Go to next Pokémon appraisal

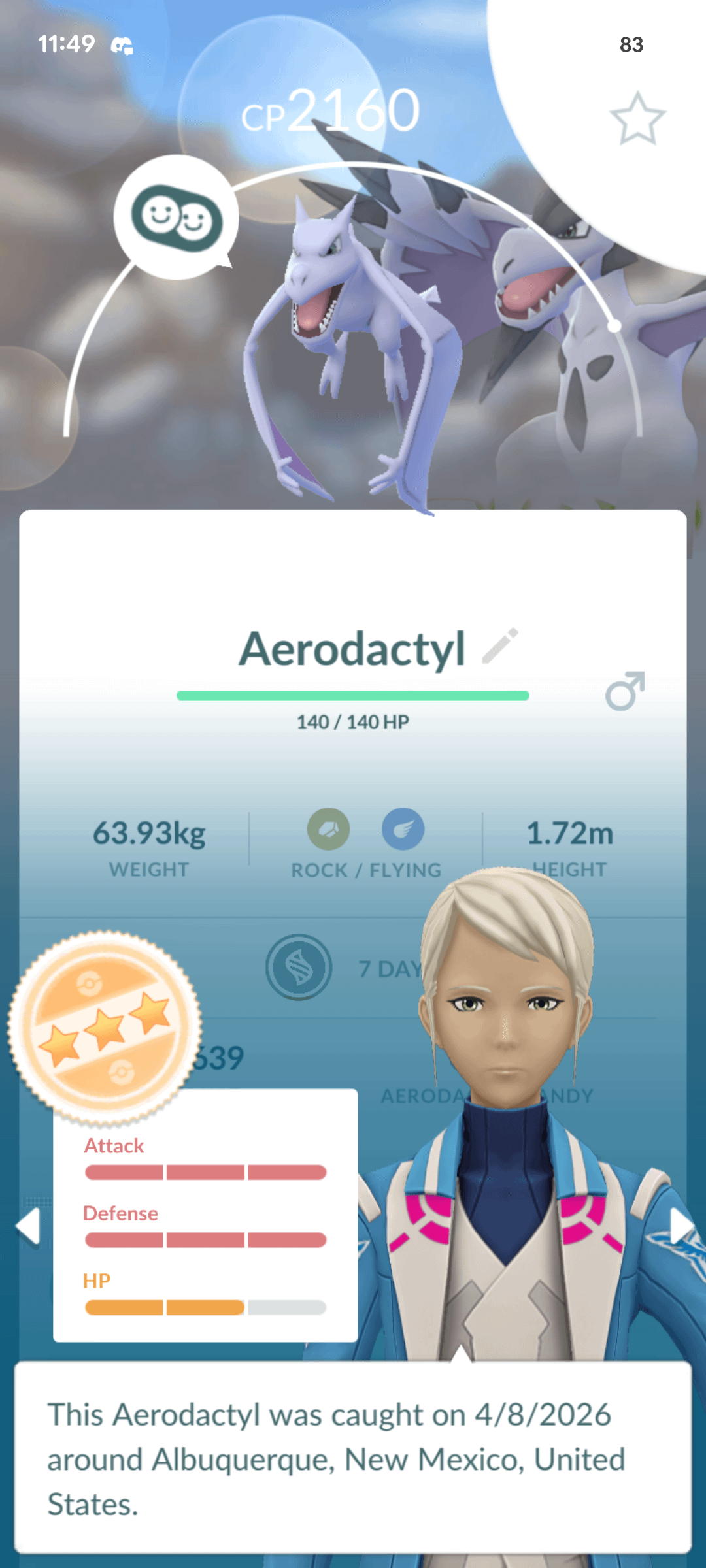click(681, 1226)
